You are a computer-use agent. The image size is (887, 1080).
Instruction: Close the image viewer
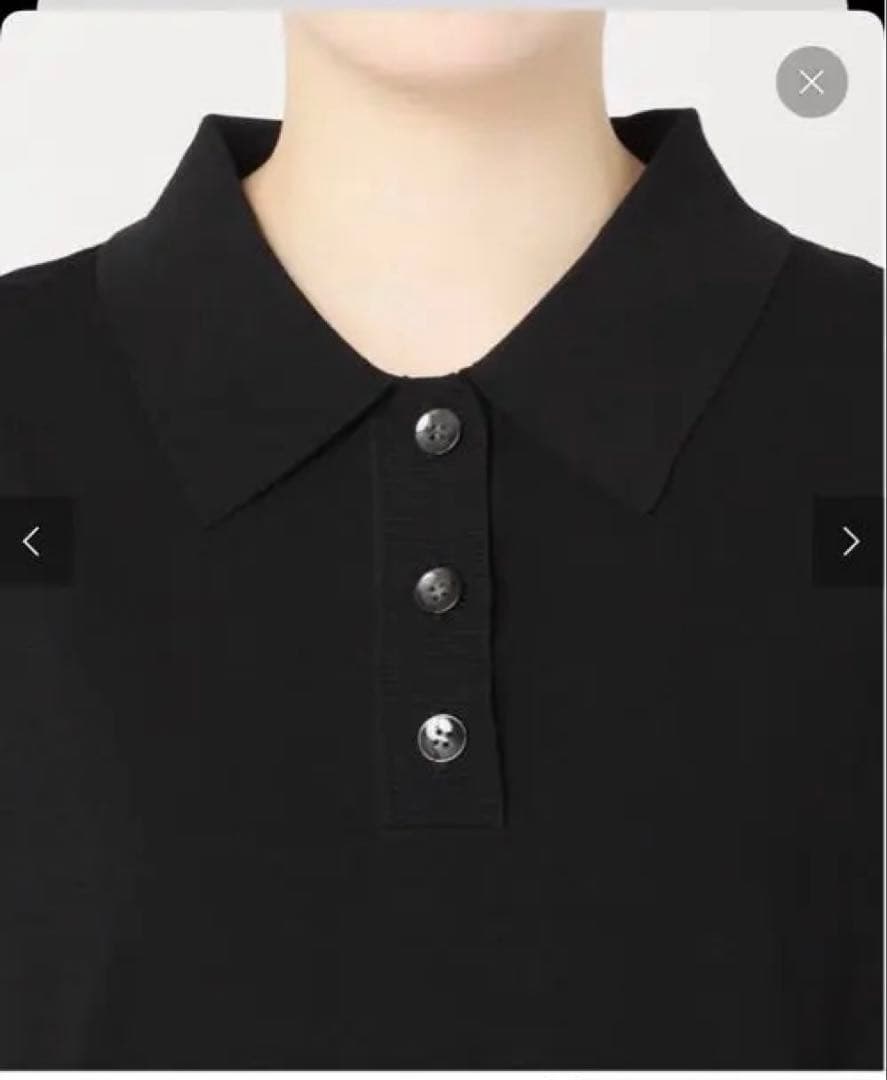(x=811, y=82)
